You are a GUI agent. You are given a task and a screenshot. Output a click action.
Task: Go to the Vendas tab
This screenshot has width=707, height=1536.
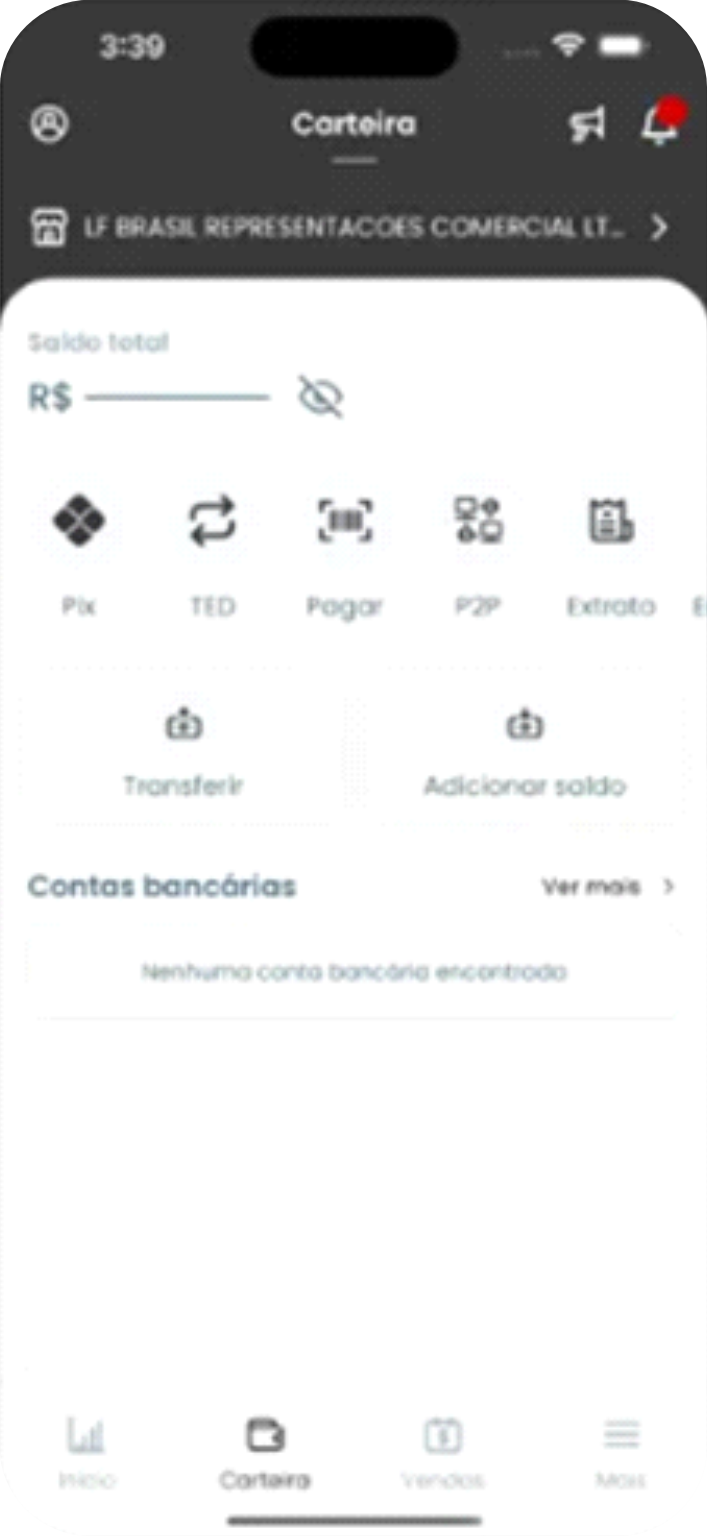(x=443, y=1452)
